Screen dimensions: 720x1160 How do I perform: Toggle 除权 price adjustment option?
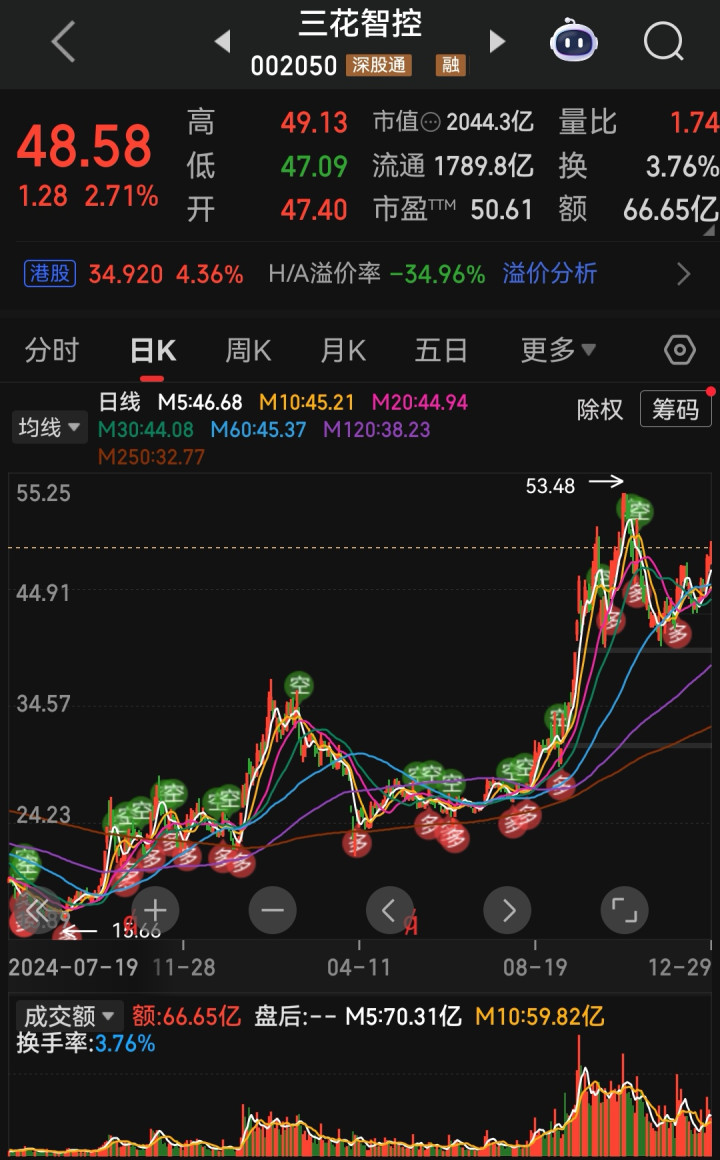coord(600,409)
